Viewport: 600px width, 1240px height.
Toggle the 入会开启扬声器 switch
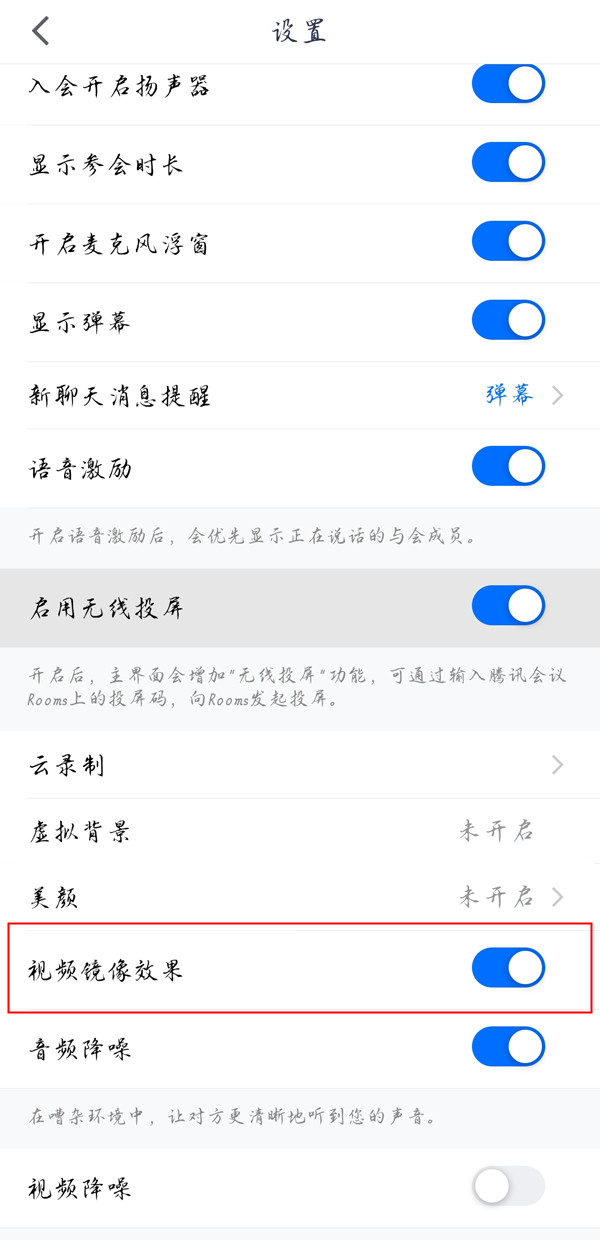[x=508, y=85]
